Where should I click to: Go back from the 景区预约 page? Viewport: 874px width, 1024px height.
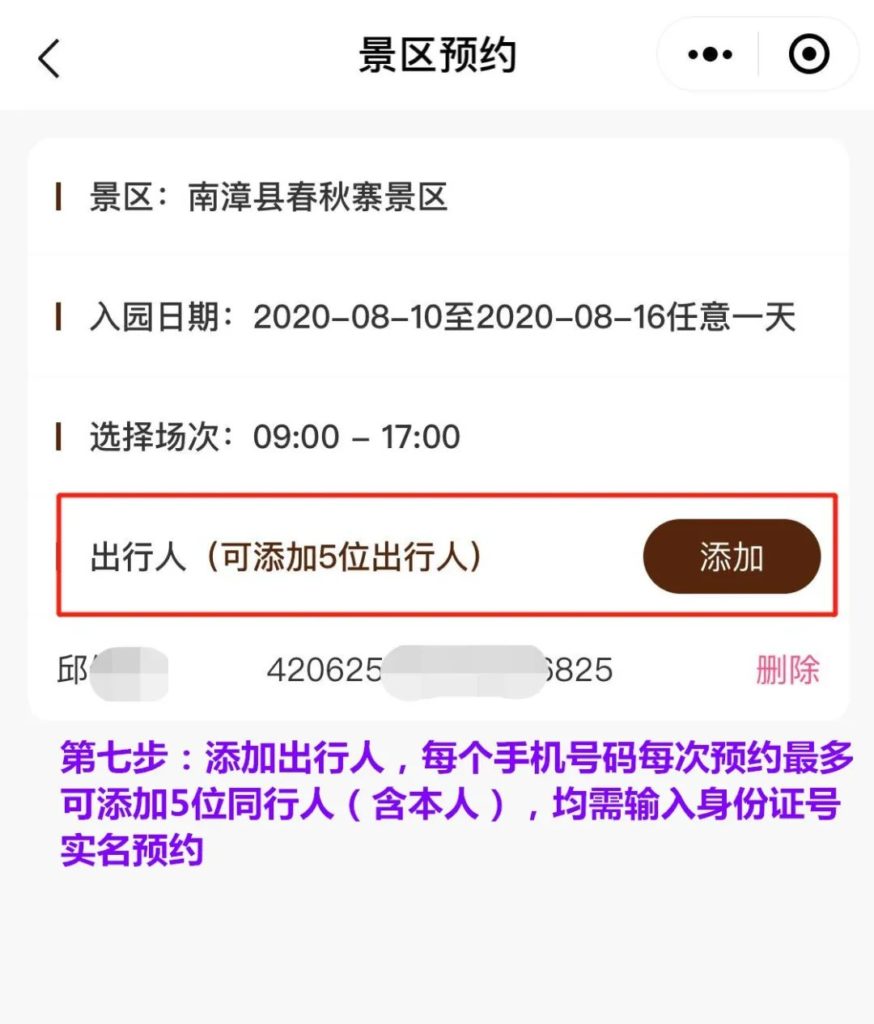click(49, 57)
